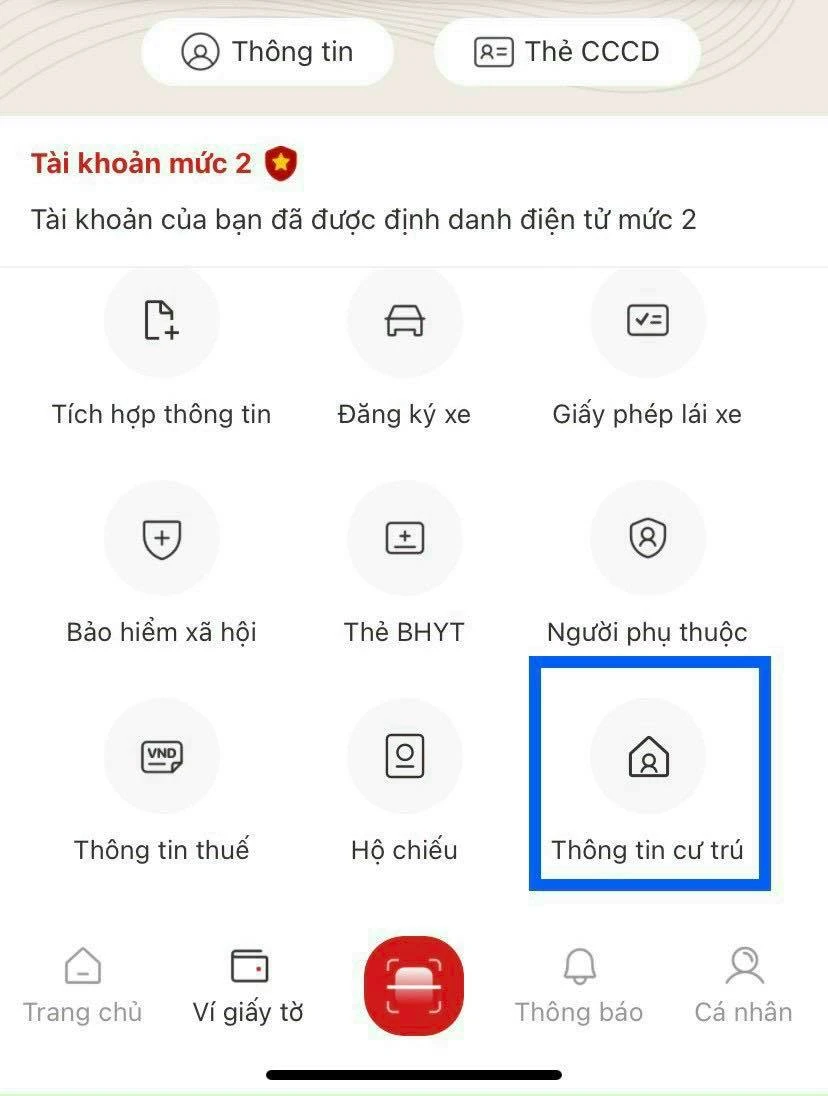
Task: Tap the Bảo hiểm xã hội shield icon
Action: tap(162, 538)
